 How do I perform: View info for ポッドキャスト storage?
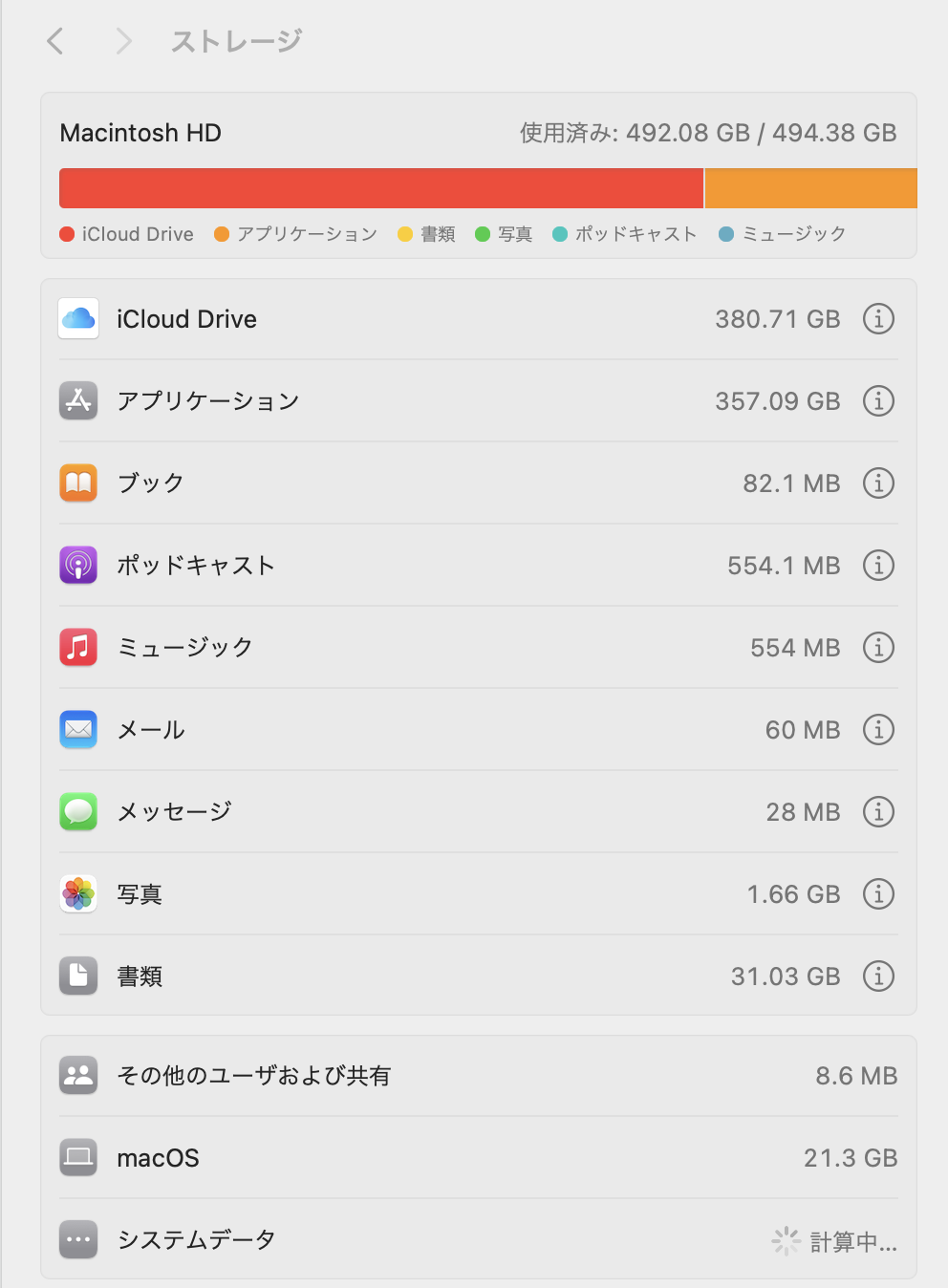[878, 566]
